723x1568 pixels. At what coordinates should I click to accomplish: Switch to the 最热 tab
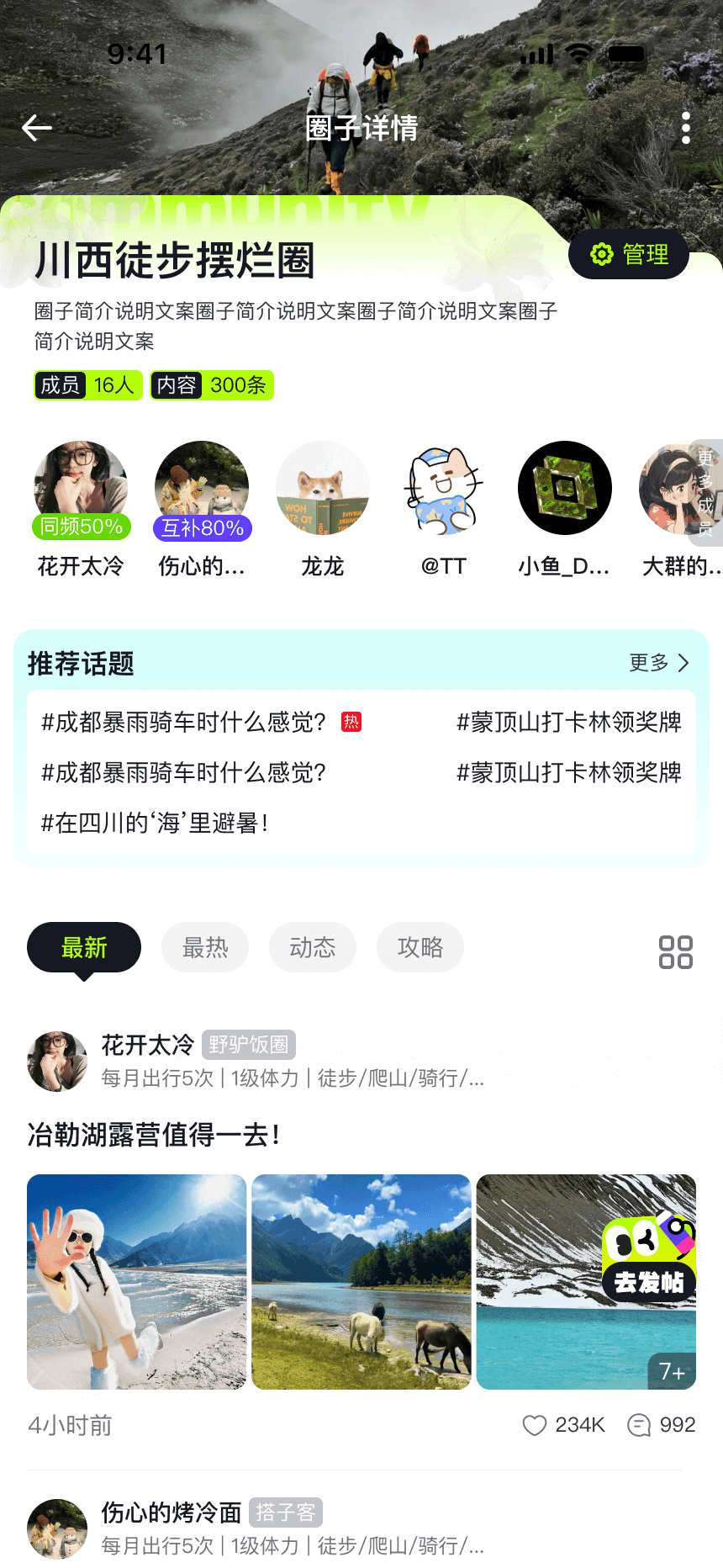205,947
